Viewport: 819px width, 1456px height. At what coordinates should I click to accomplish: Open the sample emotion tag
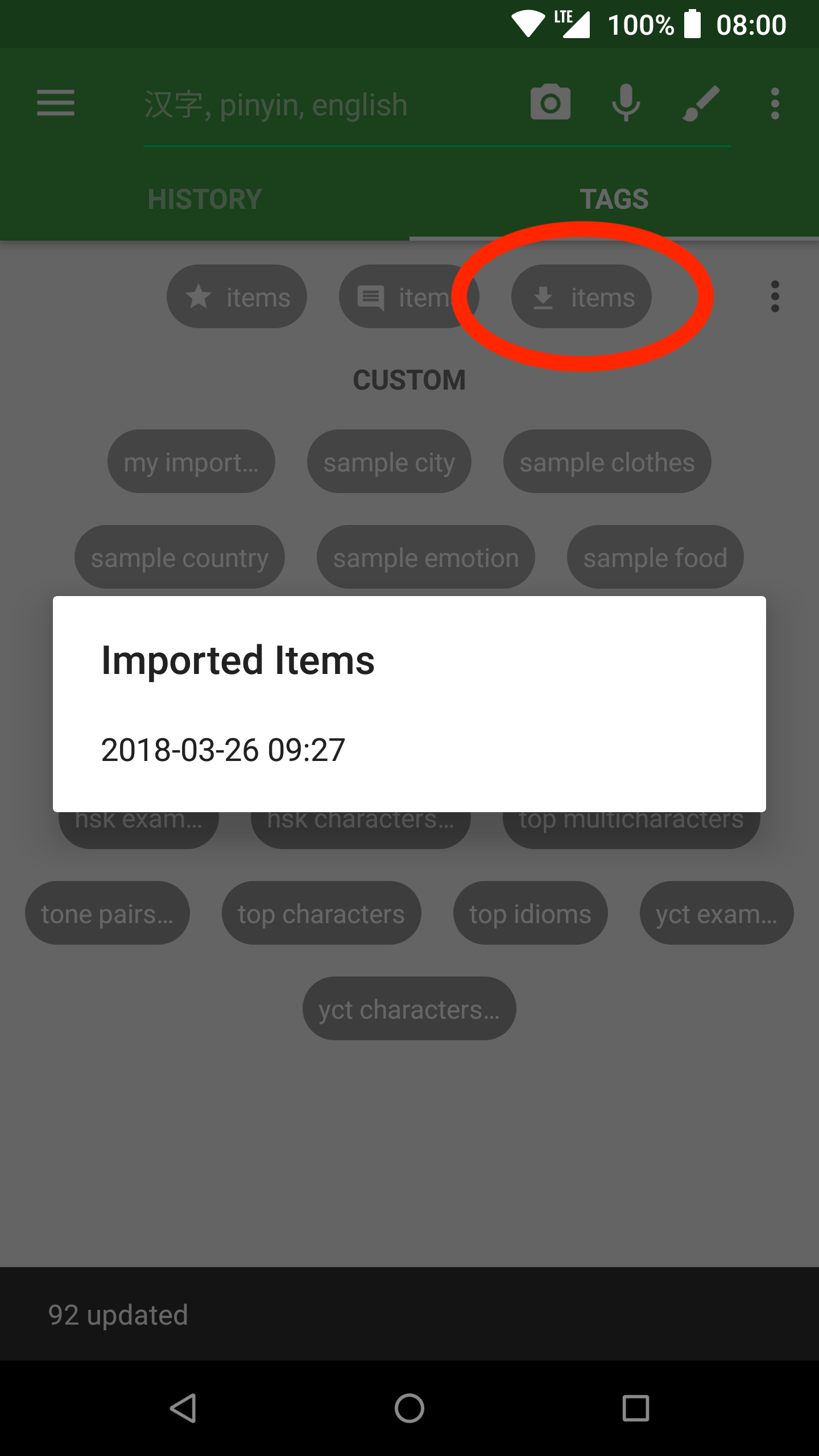[x=425, y=557]
